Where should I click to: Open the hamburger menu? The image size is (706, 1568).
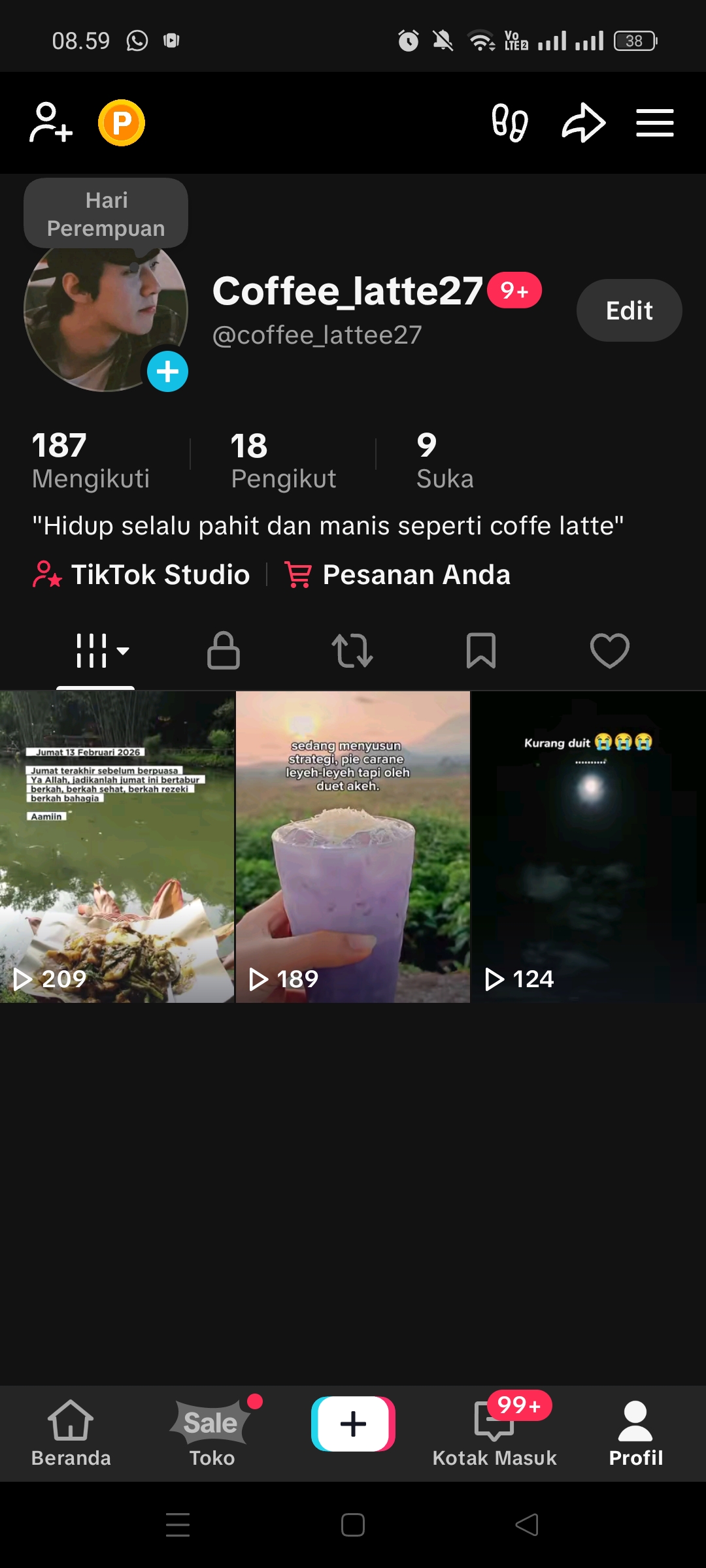click(655, 122)
